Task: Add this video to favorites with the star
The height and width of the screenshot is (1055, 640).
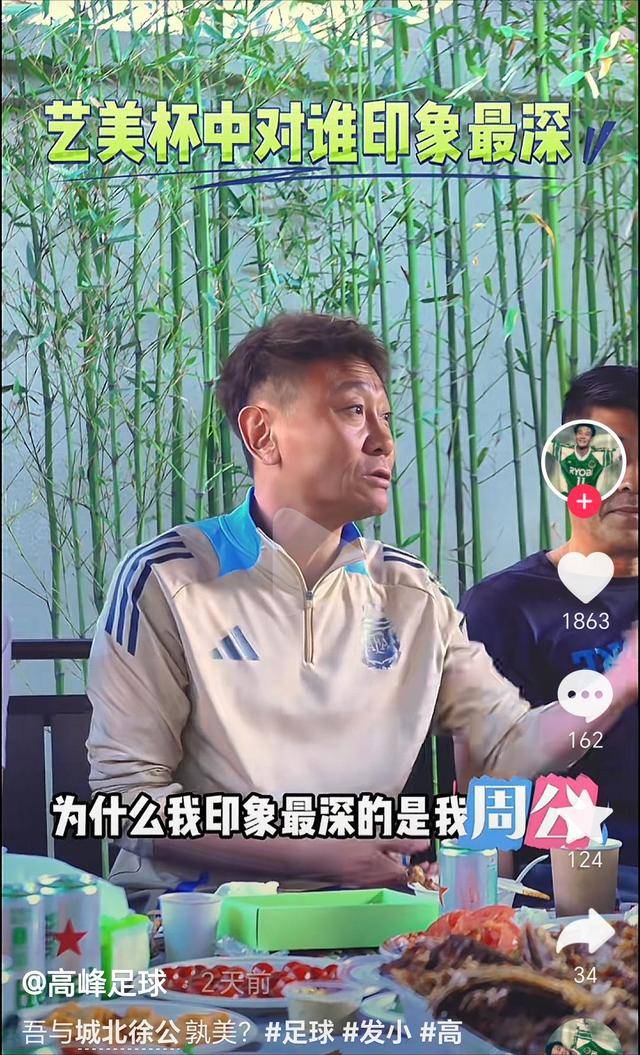Action: 585,816
